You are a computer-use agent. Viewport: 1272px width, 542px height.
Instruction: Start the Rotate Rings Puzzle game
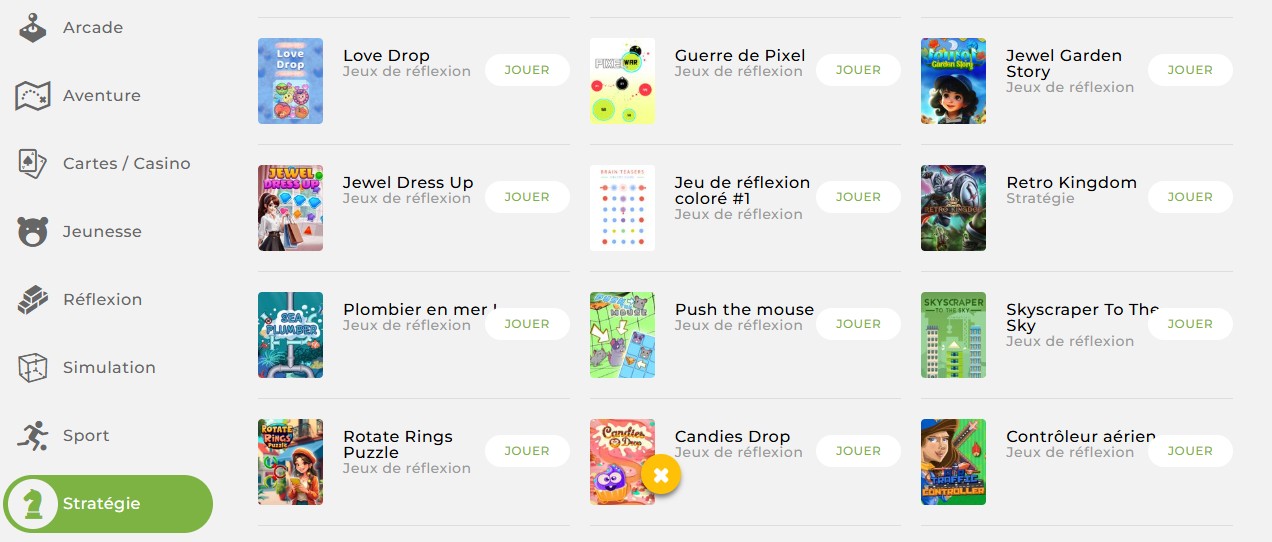[526, 451]
